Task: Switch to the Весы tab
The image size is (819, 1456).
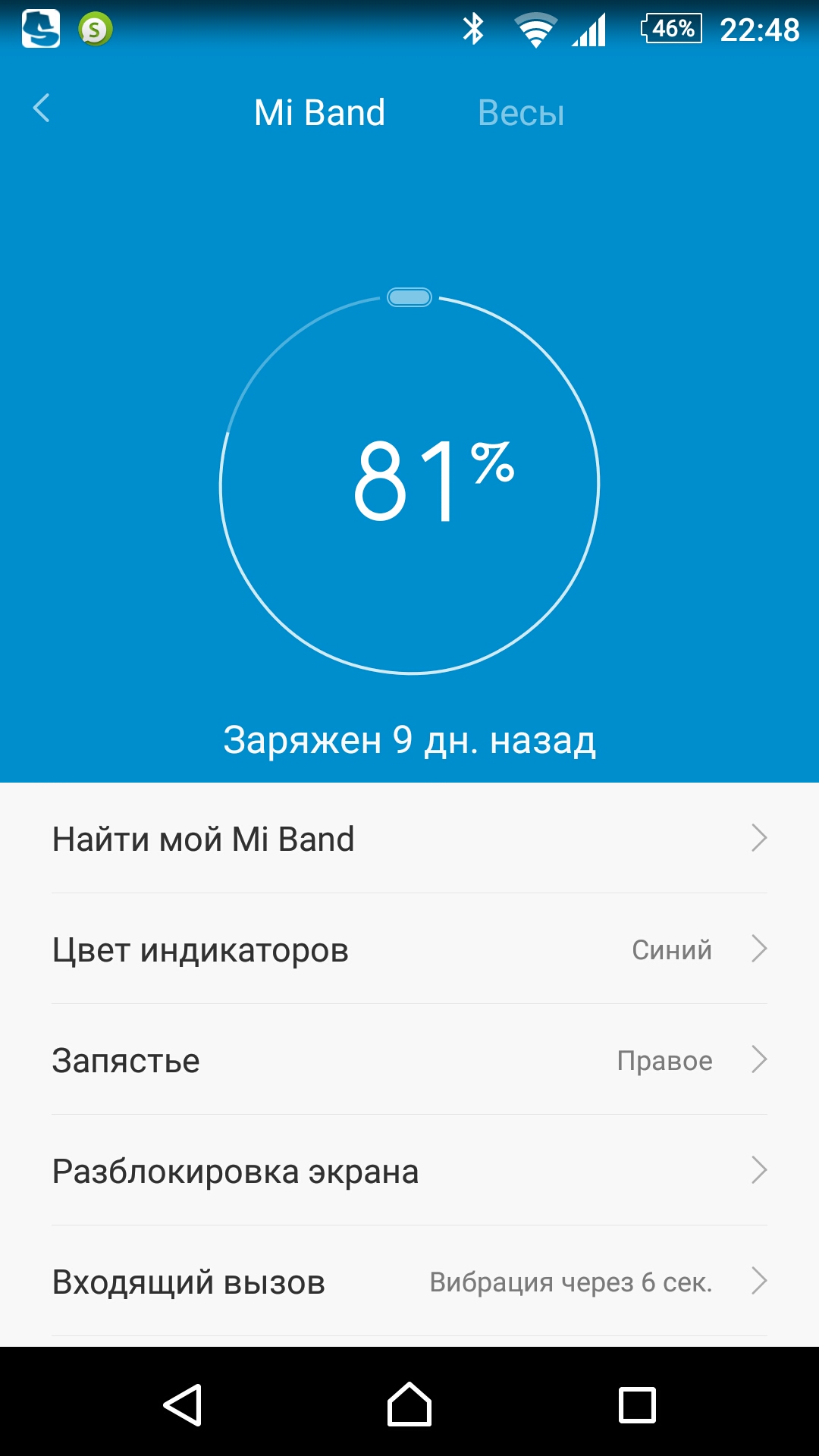Action: (521, 112)
